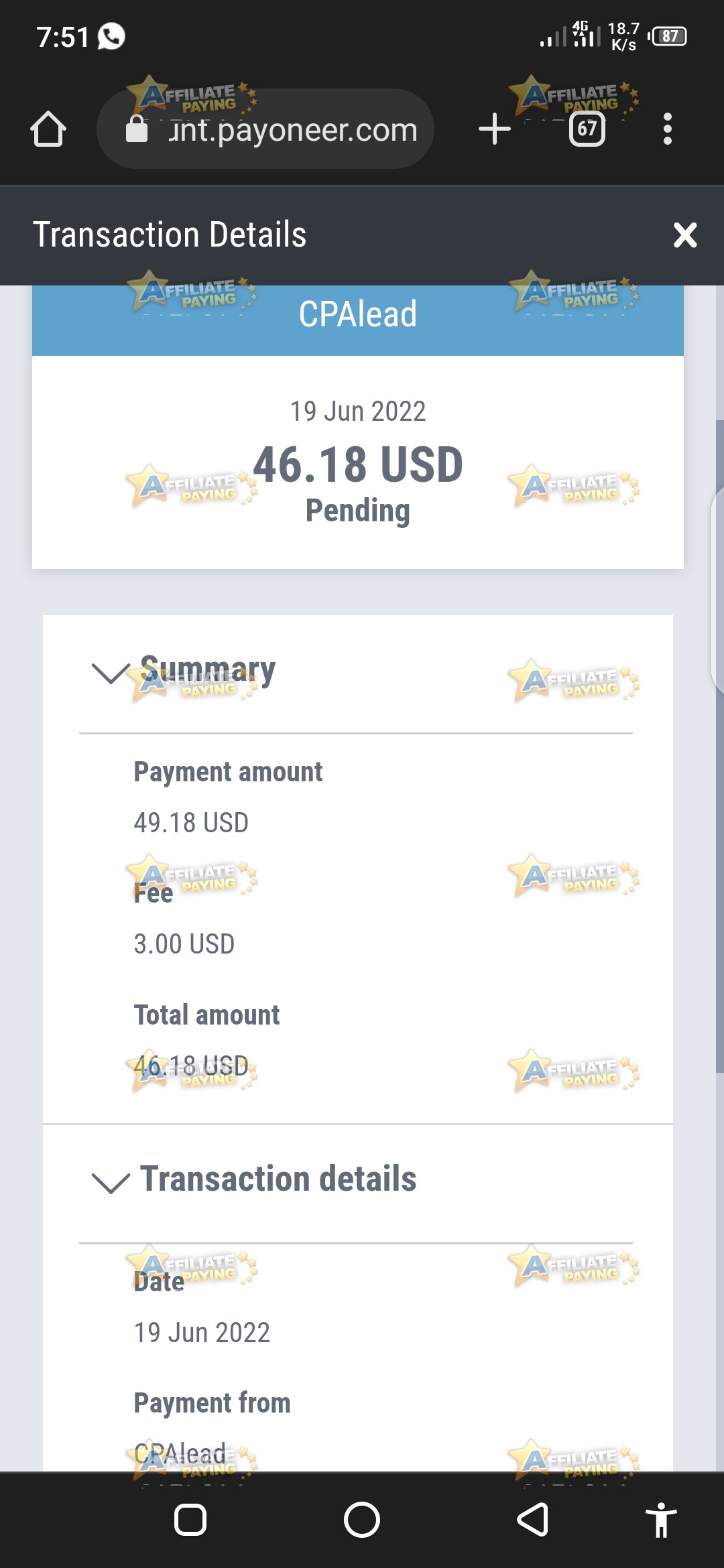724x1568 pixels.
Task: Tap the payoneer.com address bar
Action: point(288,129)
